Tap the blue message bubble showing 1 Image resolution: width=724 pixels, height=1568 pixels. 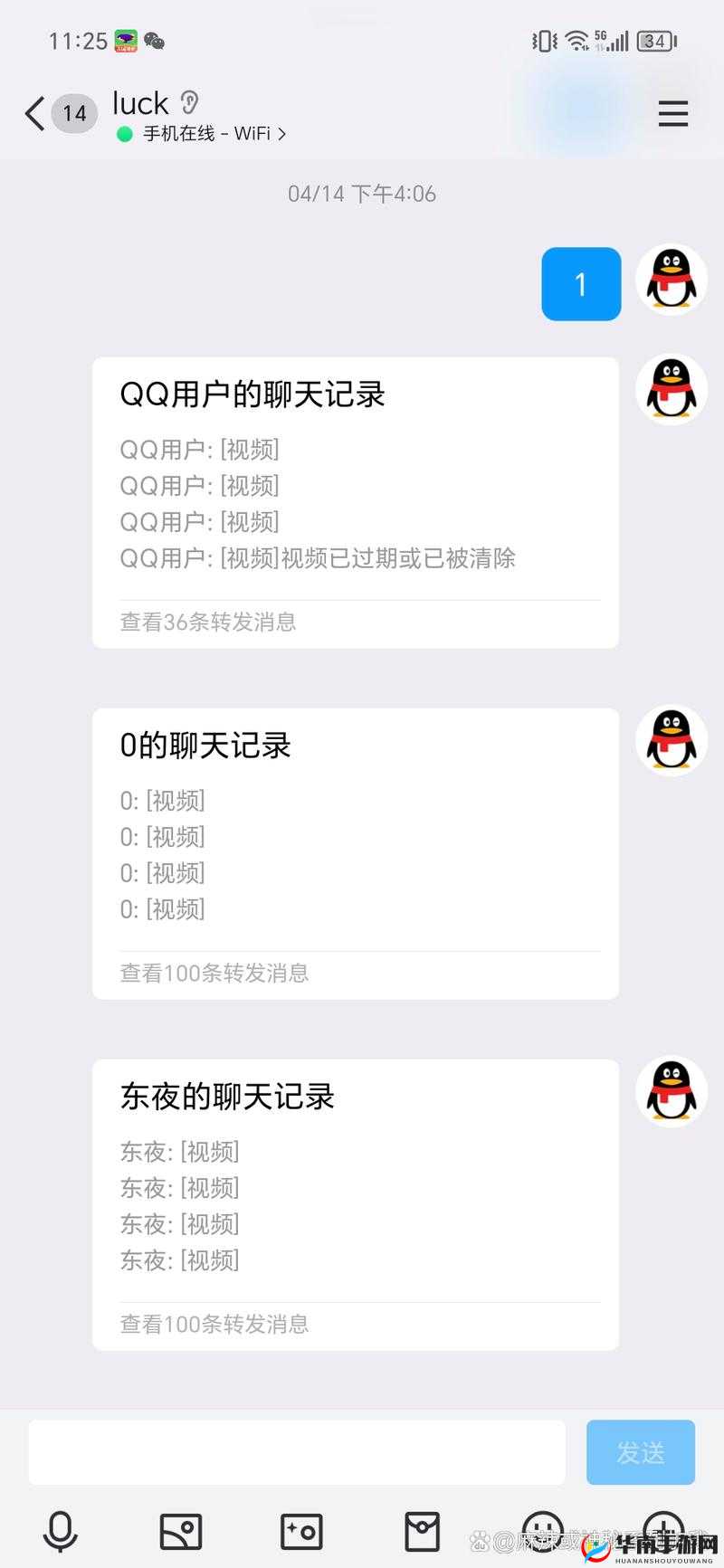580,283
